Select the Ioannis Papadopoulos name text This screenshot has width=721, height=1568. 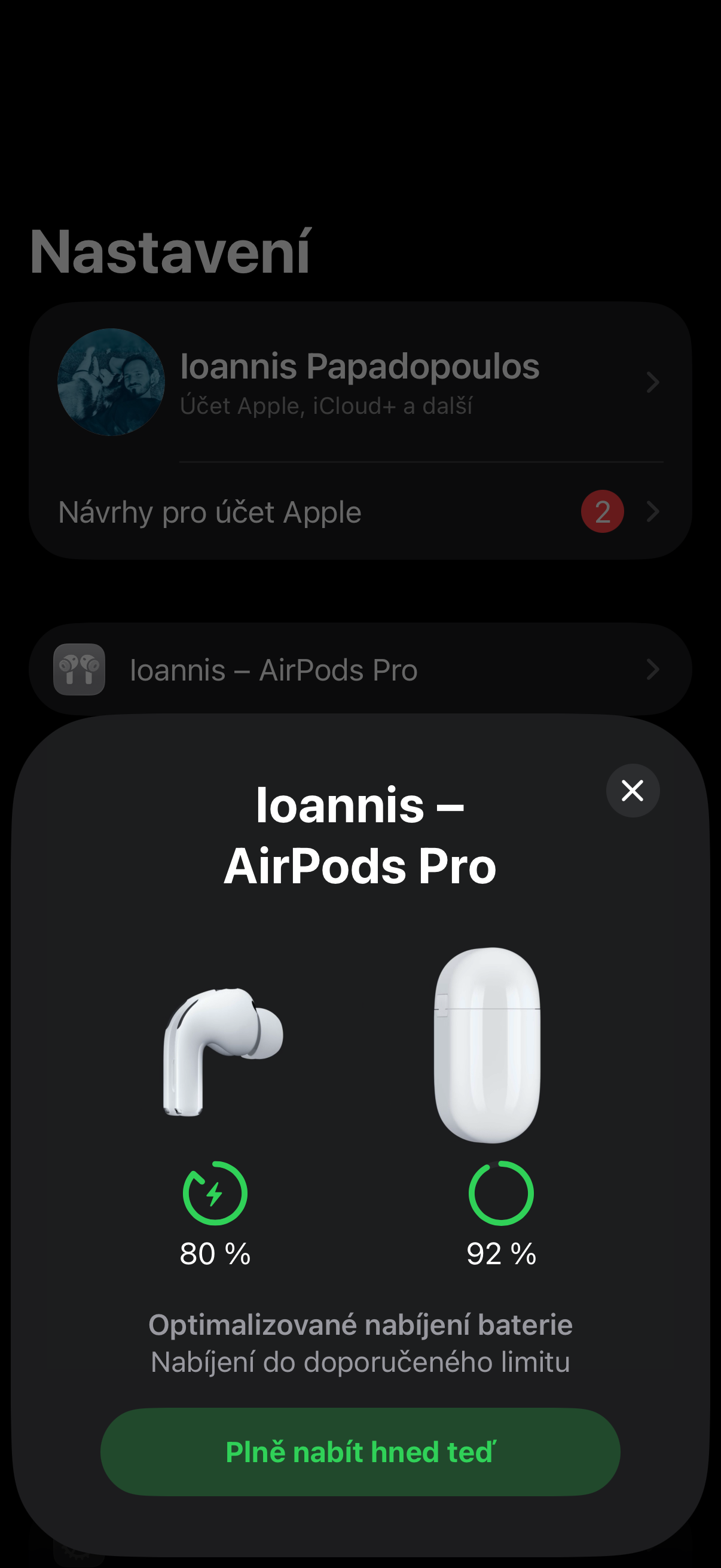[x=360, y=367]
